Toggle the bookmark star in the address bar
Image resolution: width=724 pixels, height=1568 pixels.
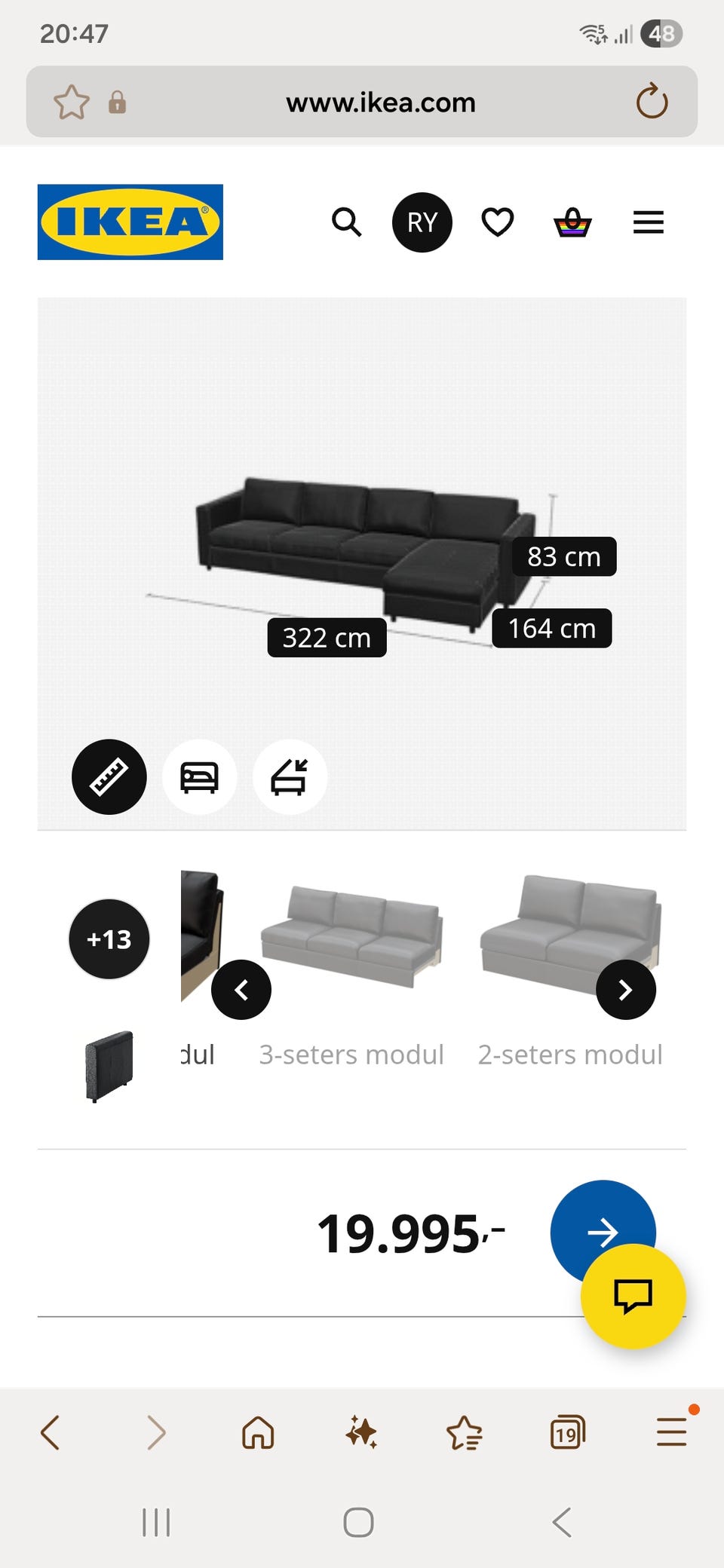click(72, 101)
